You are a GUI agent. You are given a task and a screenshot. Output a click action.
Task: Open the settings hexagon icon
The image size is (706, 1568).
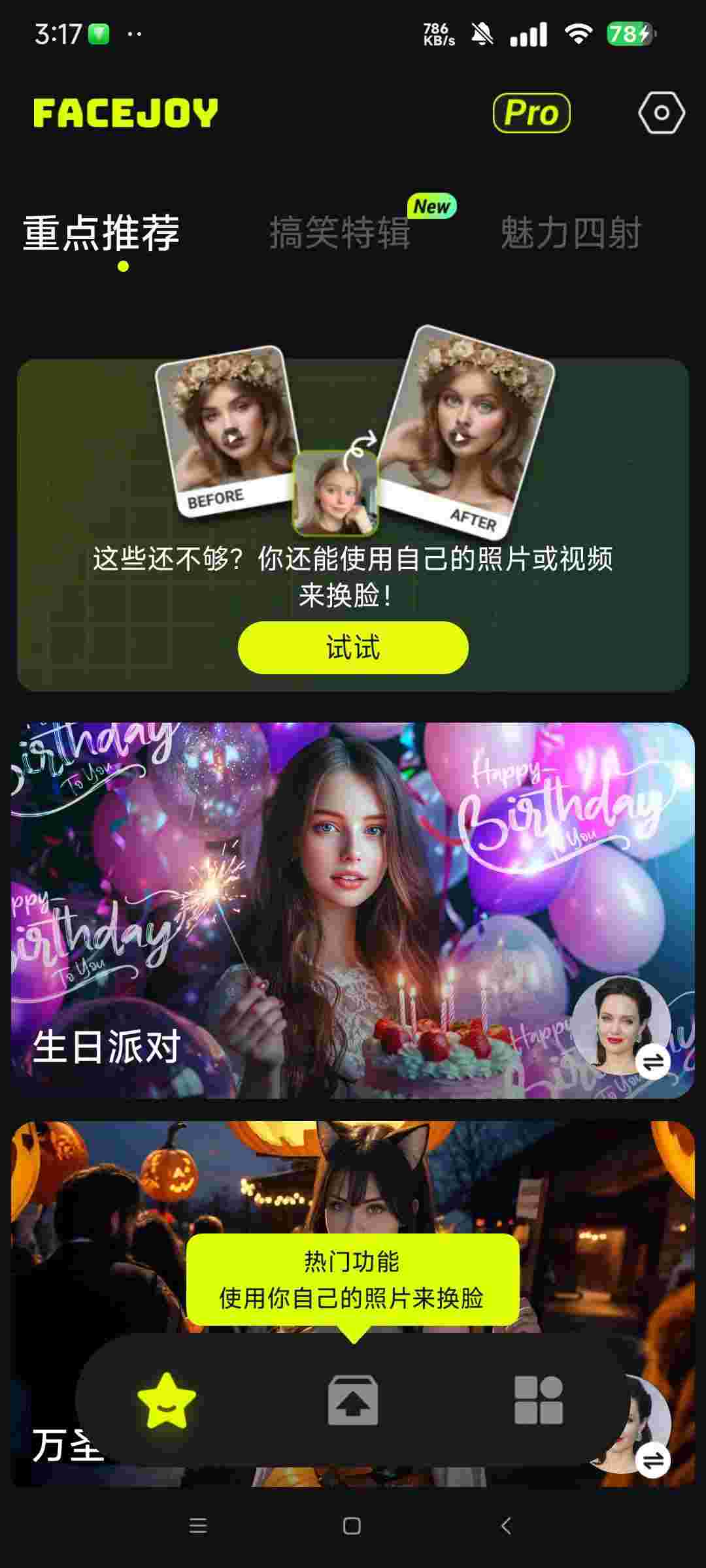[x=661, y=113]
